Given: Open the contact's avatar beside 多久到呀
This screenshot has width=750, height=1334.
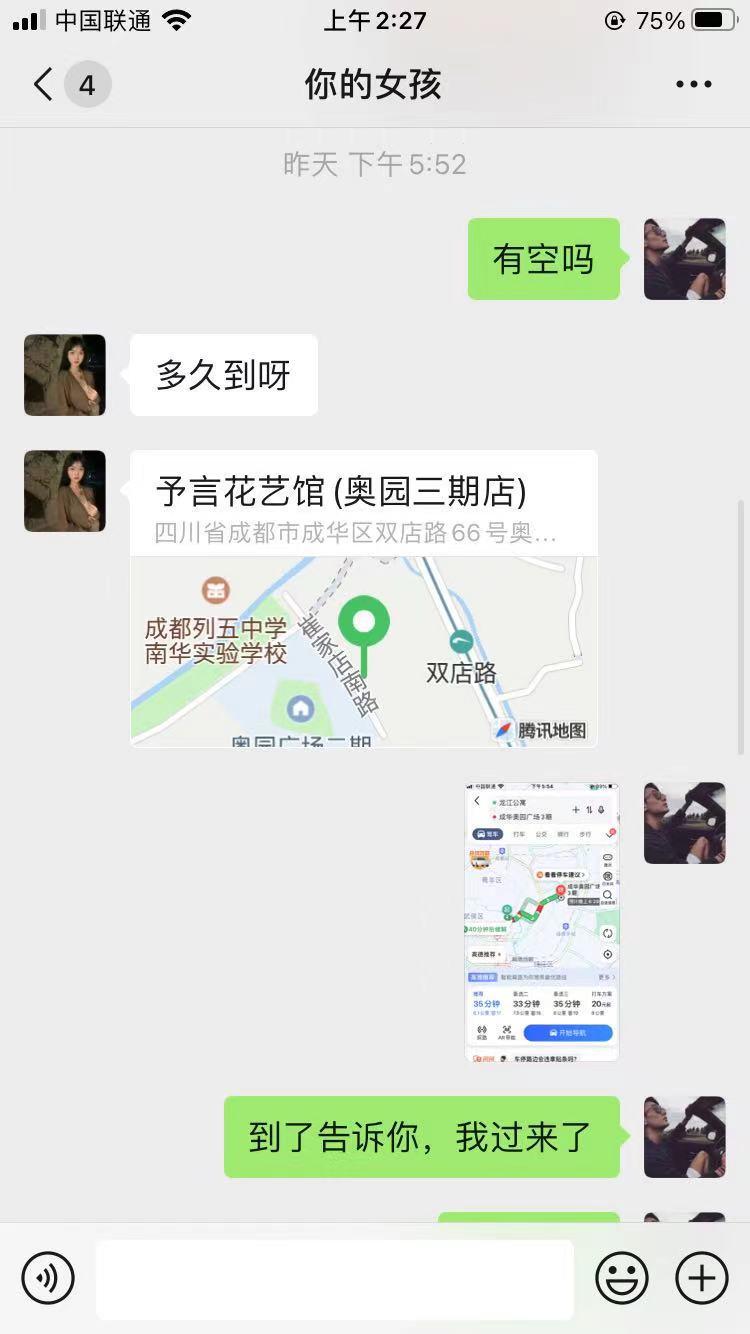Looking at the screenshot, I should (65, 375).
